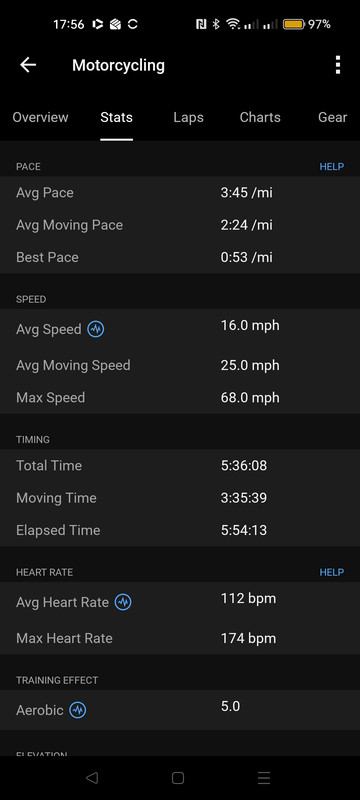The image size is (360, 800).
Task: Open the overflow menu
Action: (338, 65)
